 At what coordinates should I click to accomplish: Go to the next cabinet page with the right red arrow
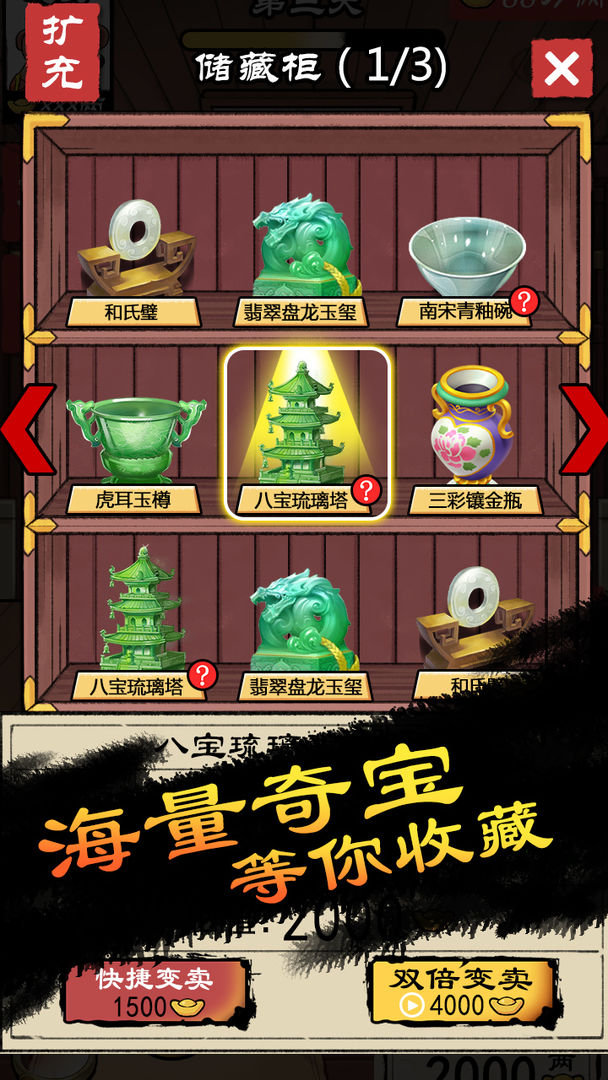583,428
